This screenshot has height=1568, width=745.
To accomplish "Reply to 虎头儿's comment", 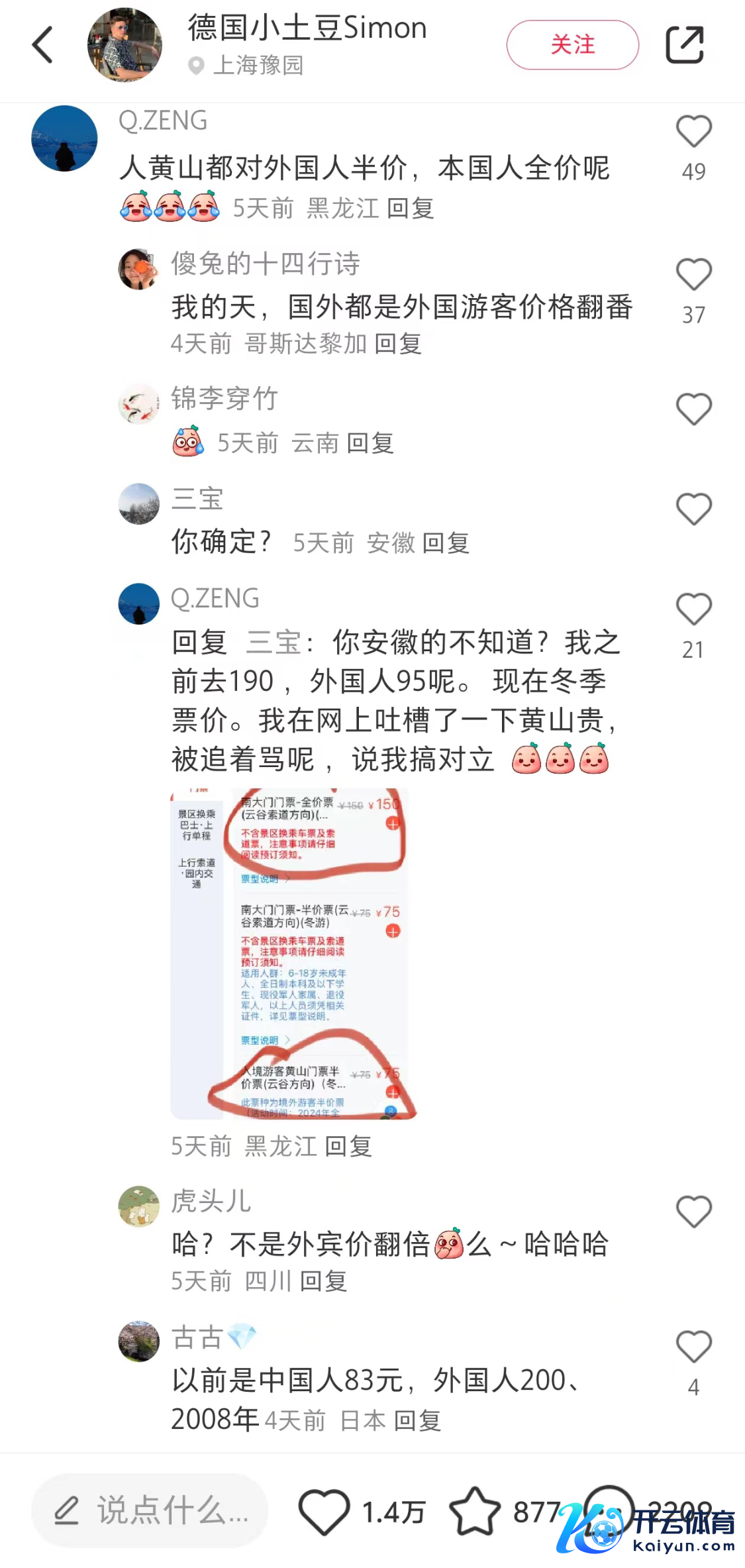I will pos(324,1281).
